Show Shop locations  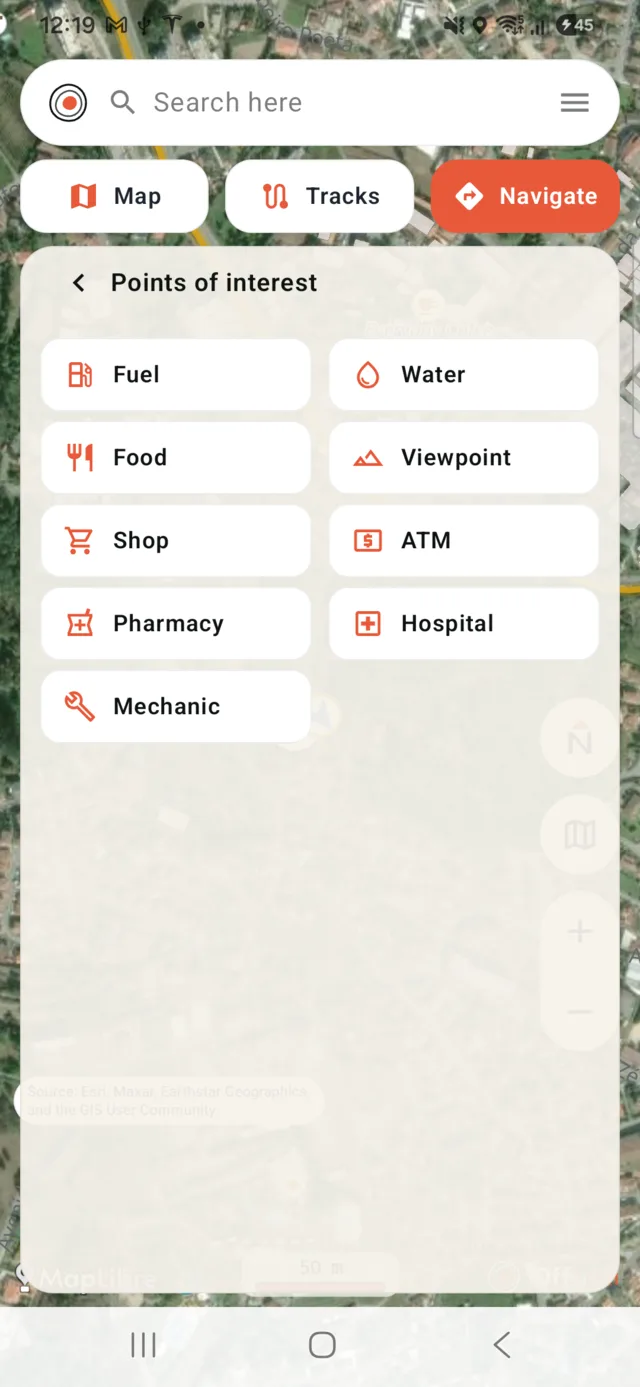pyautogui.click(x=176, y=540)
